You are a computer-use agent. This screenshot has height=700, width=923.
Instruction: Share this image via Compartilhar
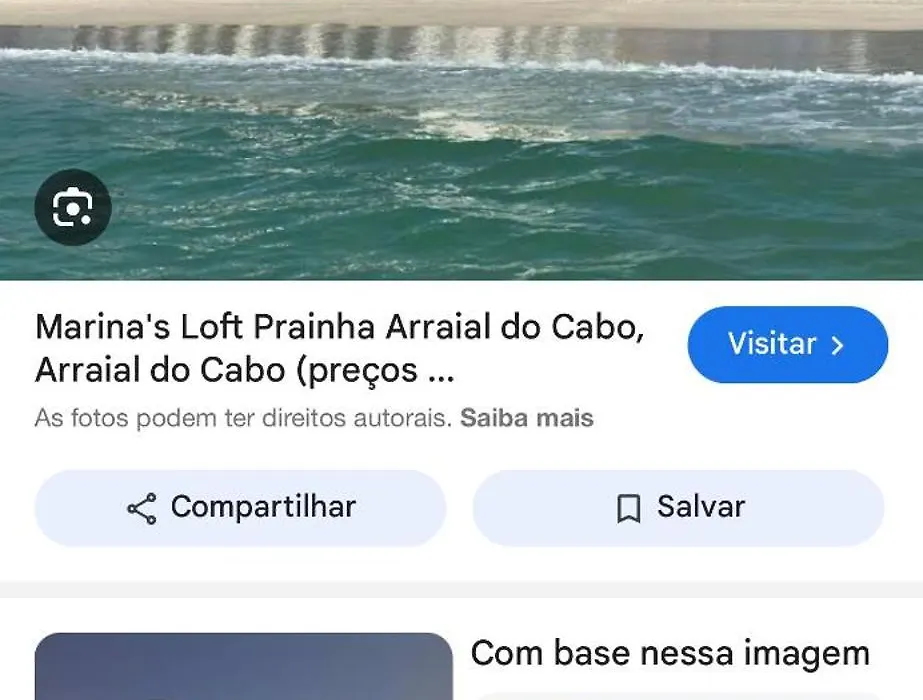[240, 507]
